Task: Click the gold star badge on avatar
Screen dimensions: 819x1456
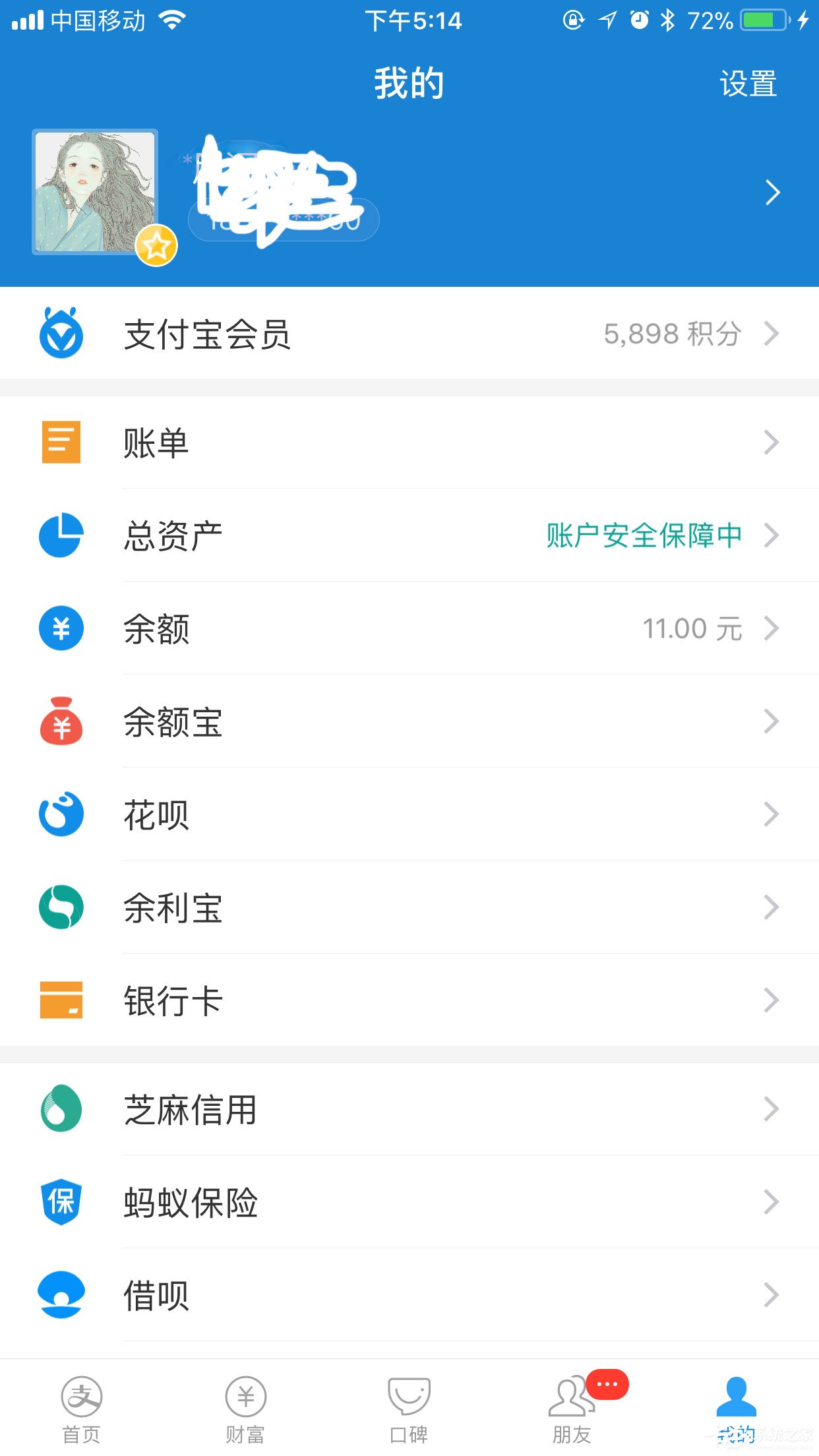Action: pos(157,247)
